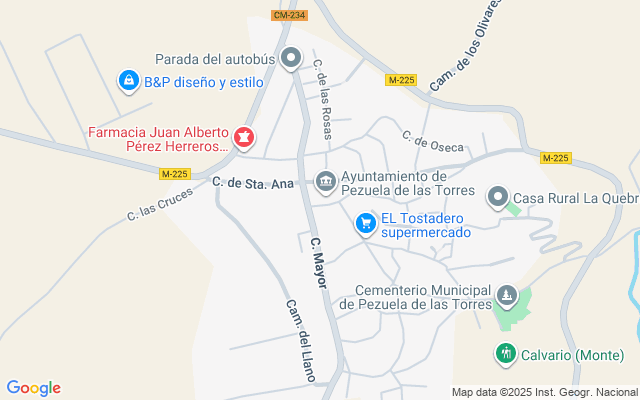Open Farmacia Juan Alberto Pérez Herreros pin
640x400 pixels.
[242, 137]
